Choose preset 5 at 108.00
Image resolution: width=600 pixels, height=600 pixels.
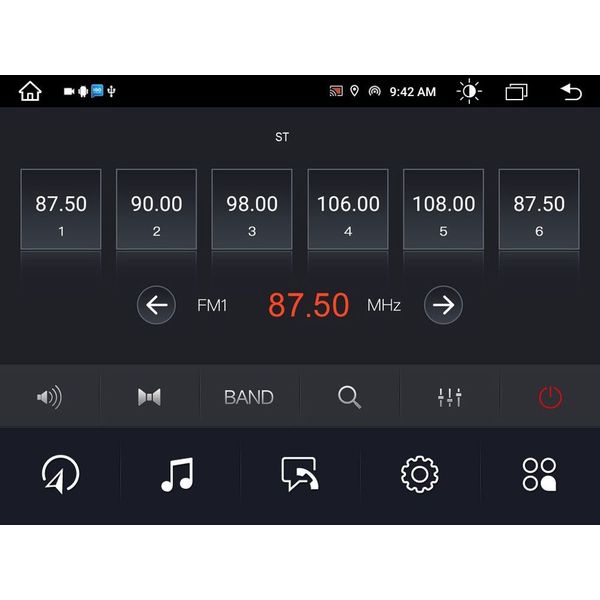[x=443, y=209]
